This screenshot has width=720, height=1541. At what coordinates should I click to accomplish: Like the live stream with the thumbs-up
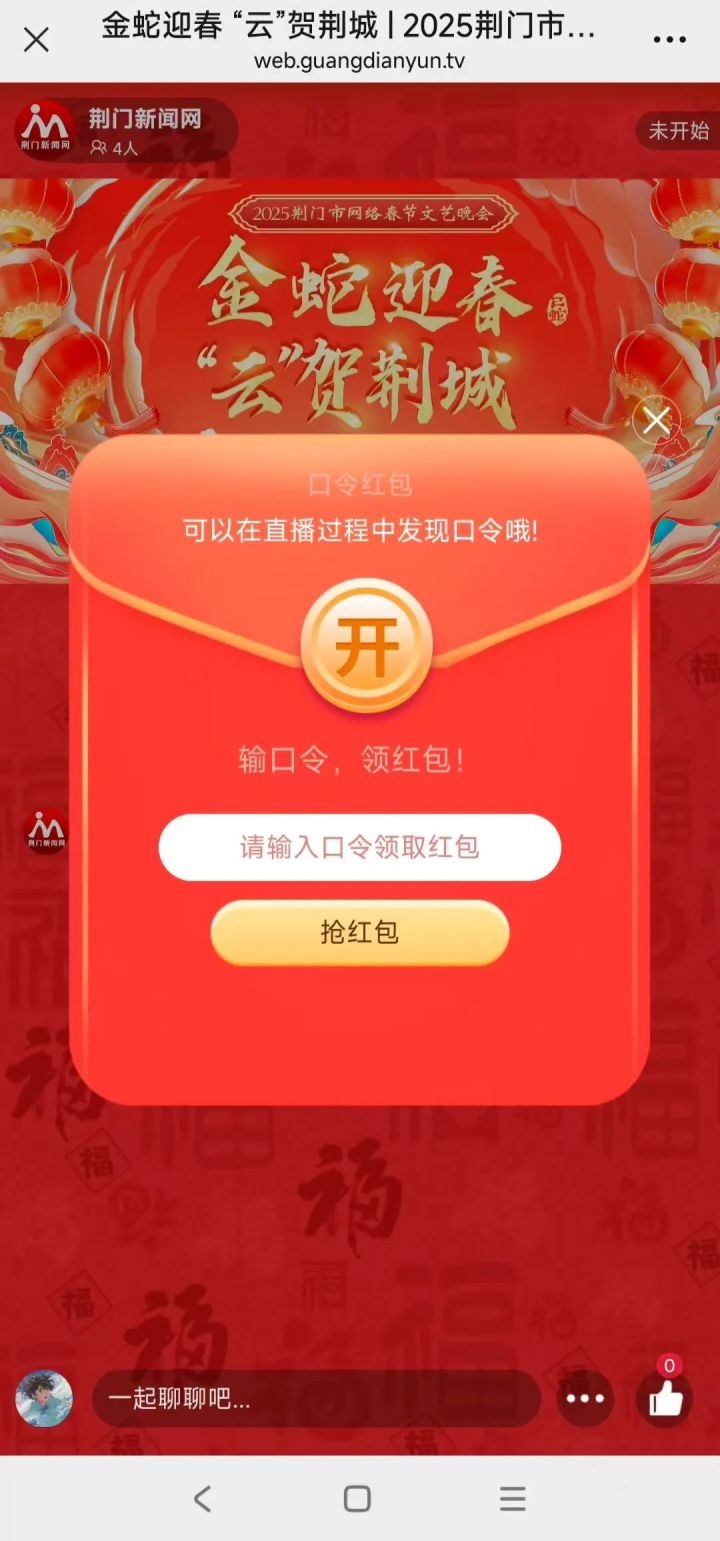pyautogui.click(x=665, y=1398)
